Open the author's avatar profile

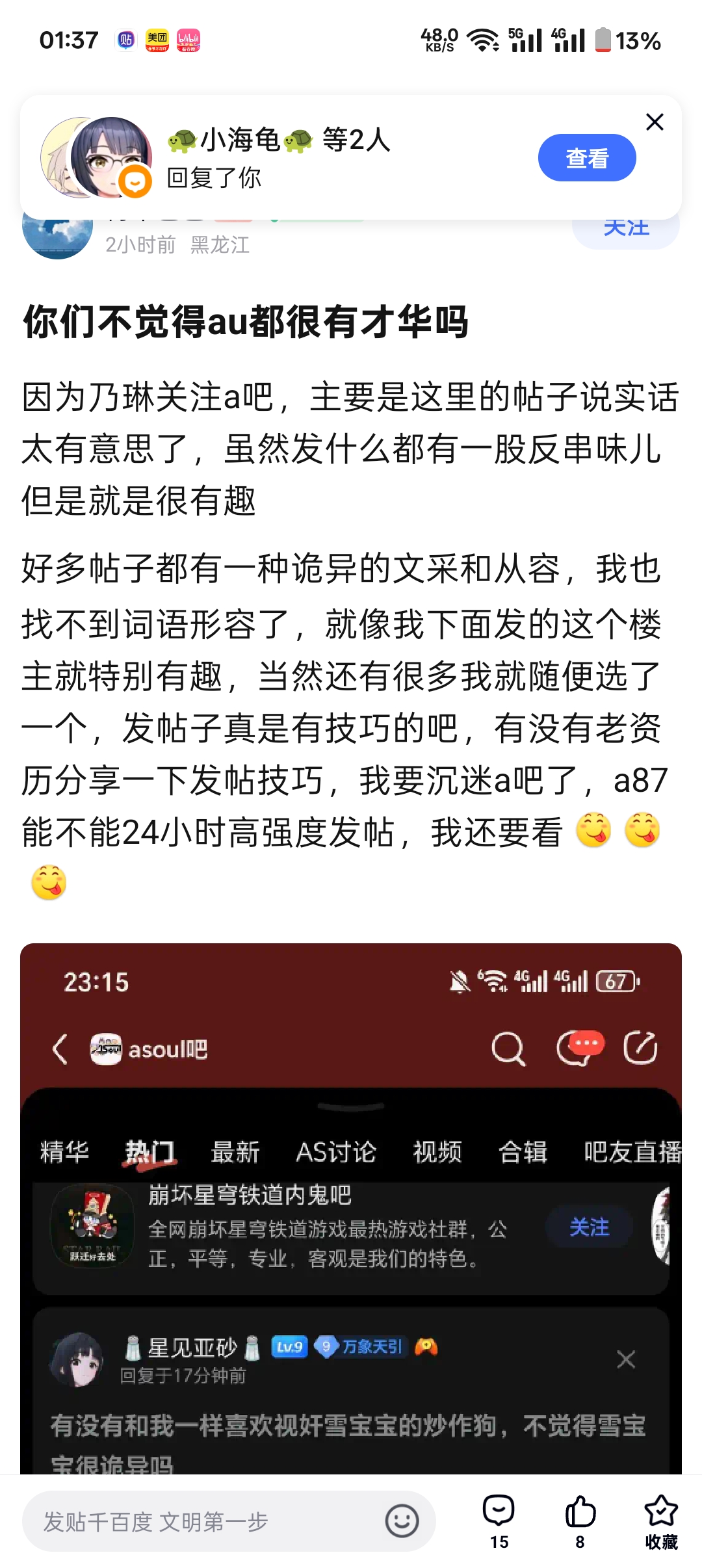57,239
